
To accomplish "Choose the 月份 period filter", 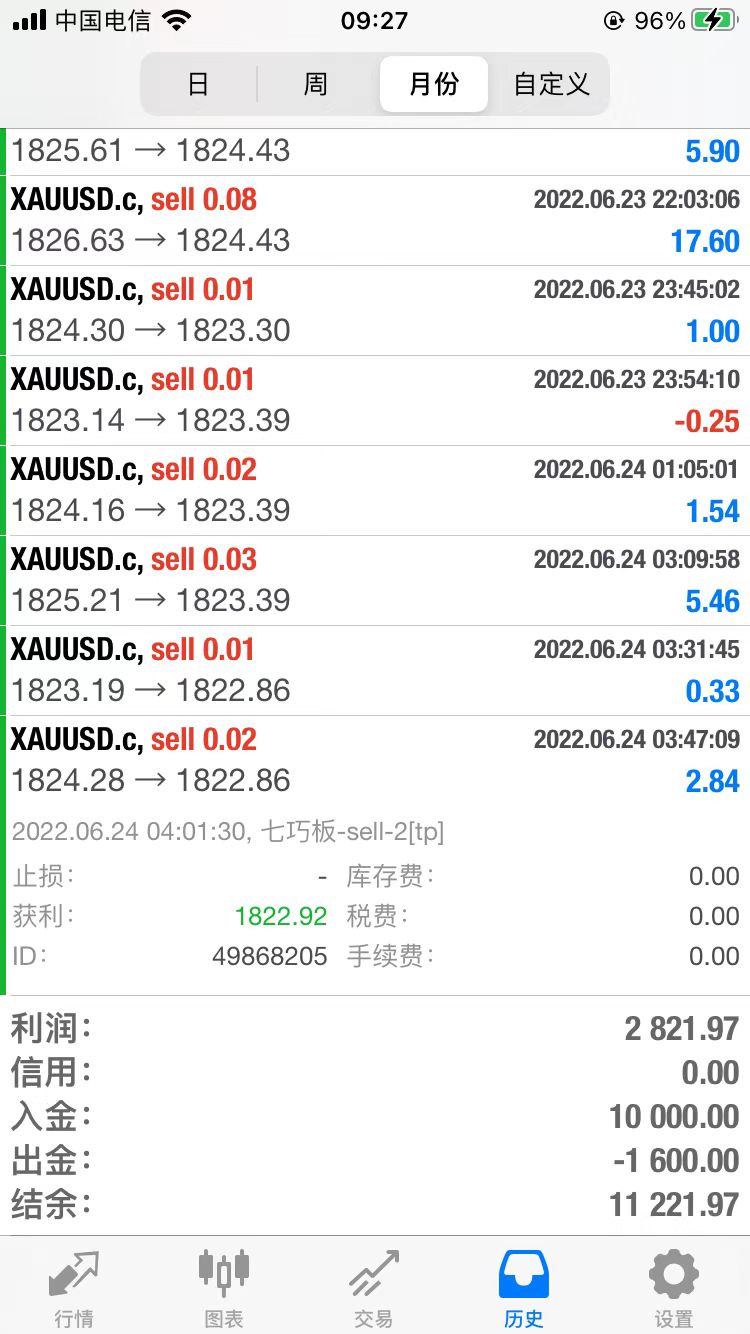I will [x=434, y=84].
